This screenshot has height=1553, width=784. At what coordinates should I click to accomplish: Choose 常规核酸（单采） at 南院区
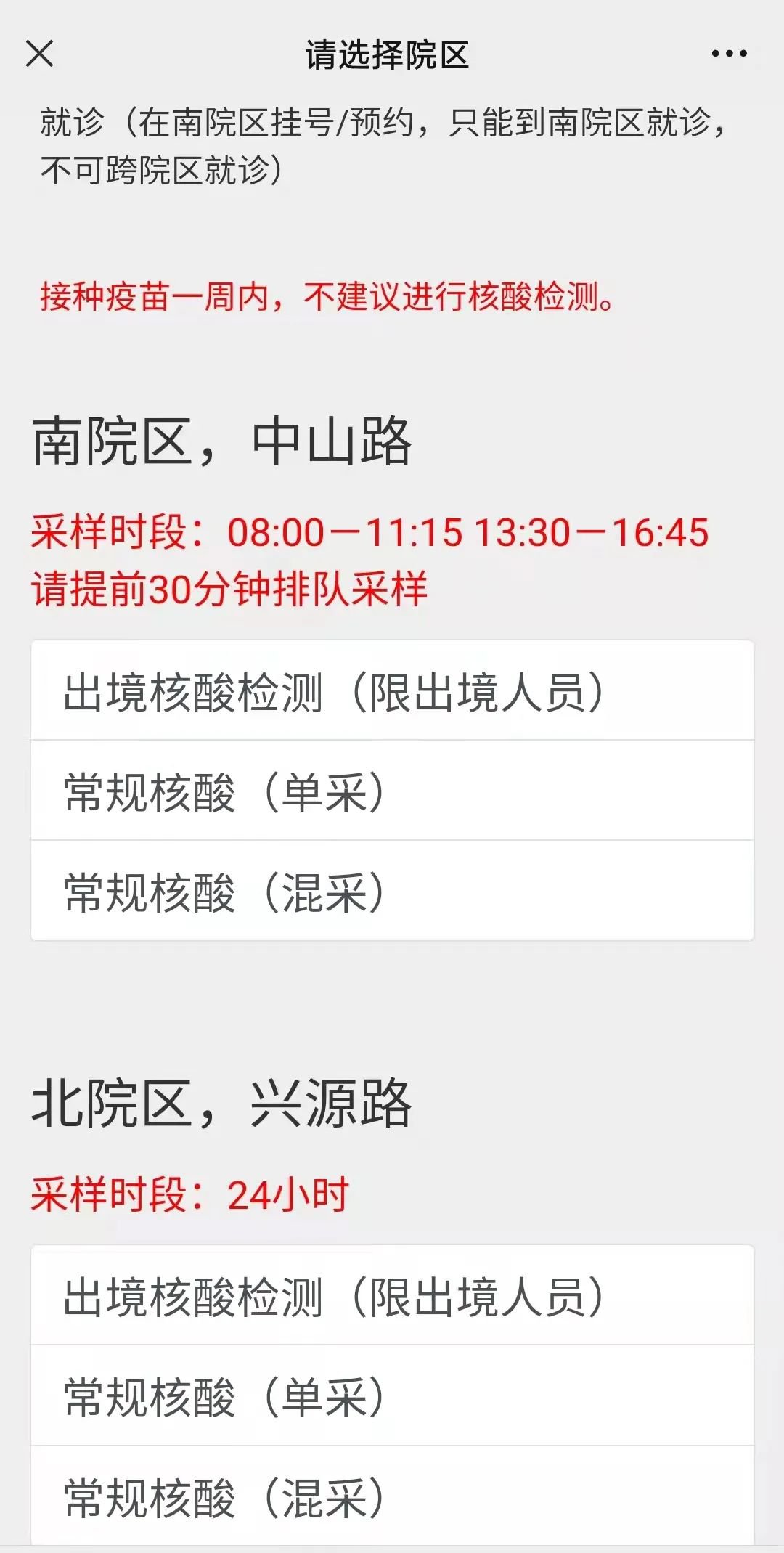click(392, 791)
